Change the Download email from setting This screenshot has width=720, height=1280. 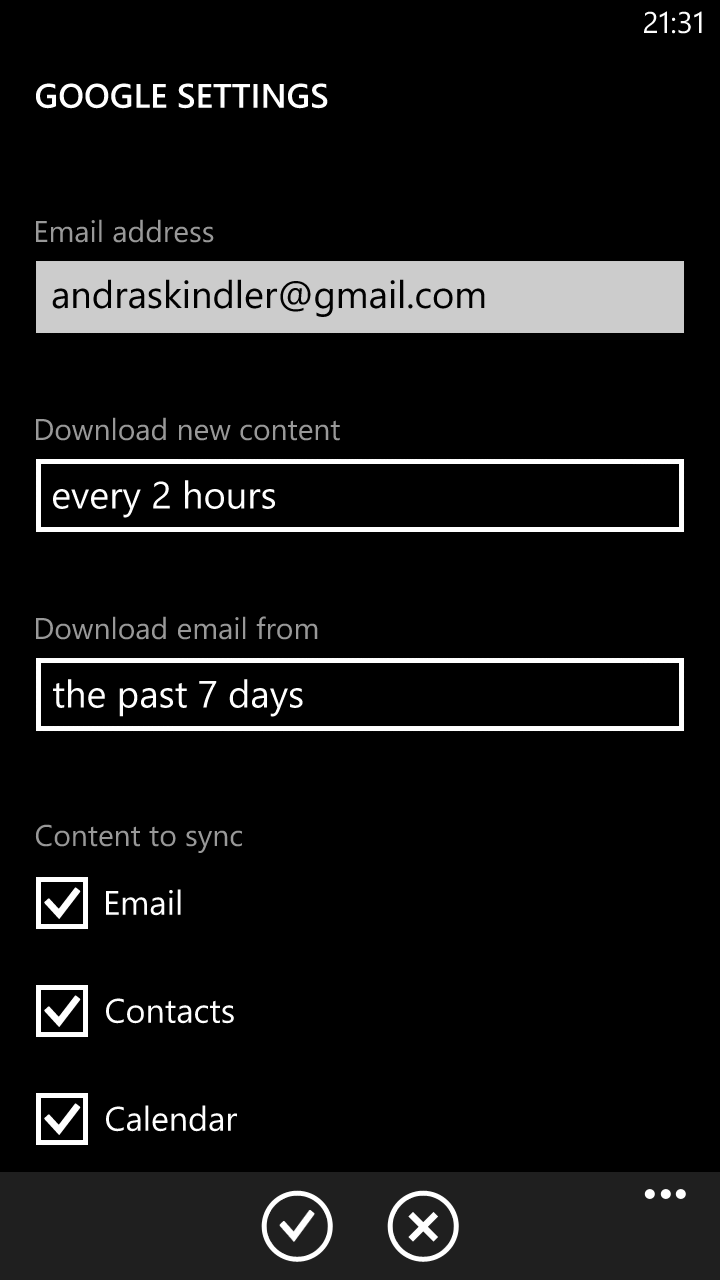[360, 694]
